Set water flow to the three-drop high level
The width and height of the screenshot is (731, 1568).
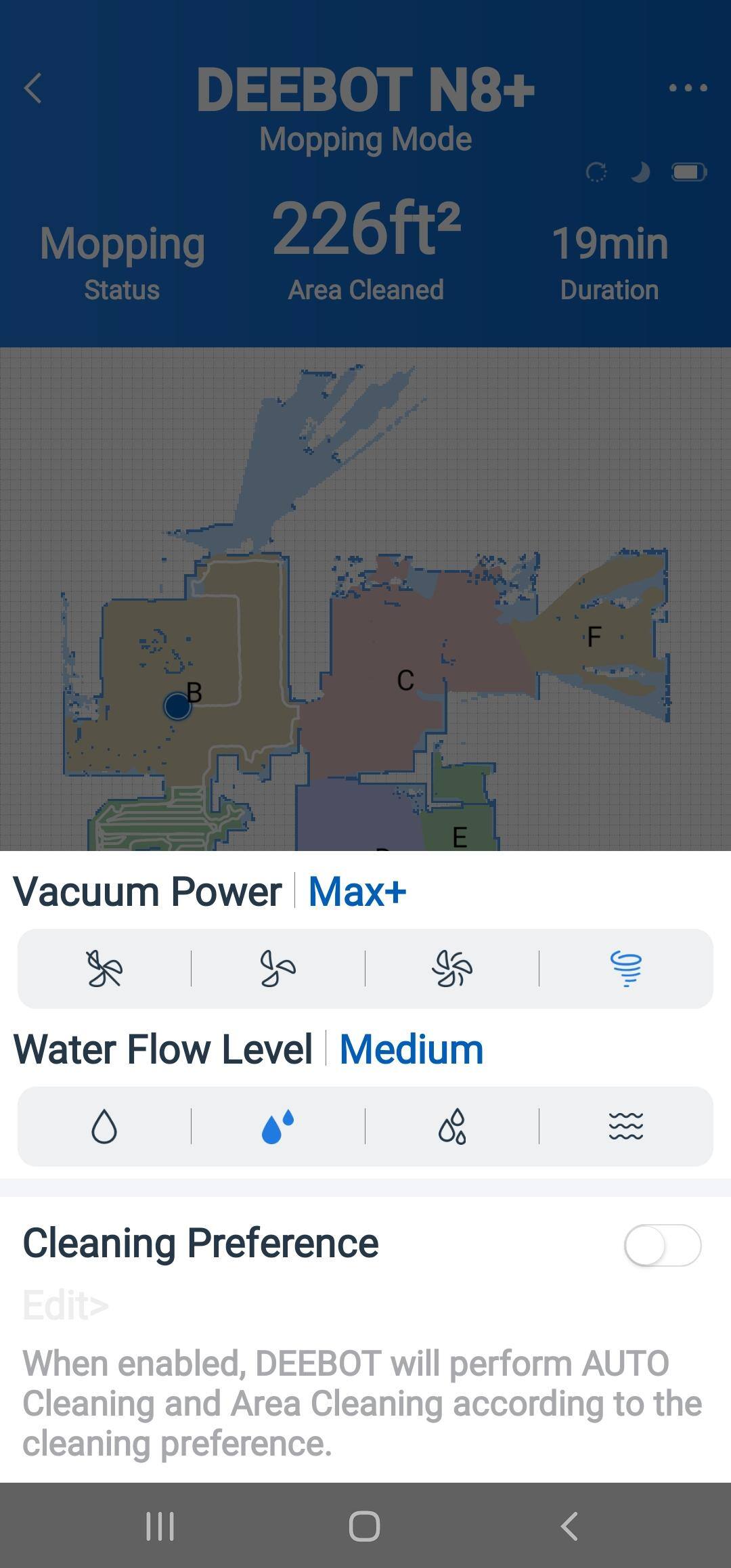pyautogui.click(x=452, y=1127)
